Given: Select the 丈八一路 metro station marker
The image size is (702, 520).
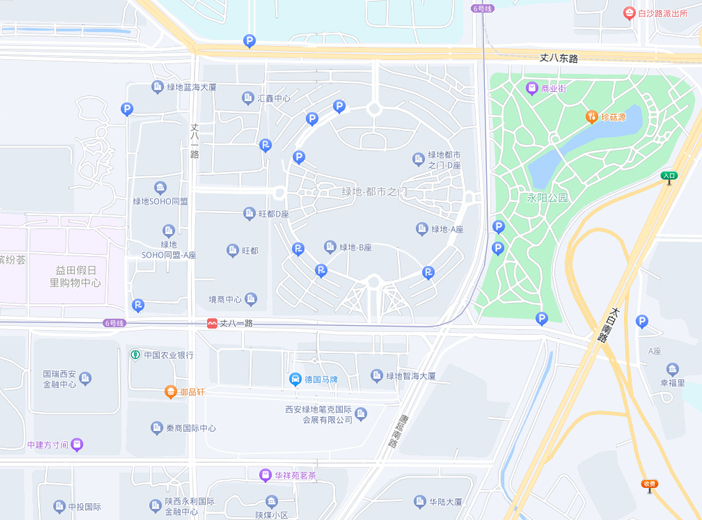Looking at the screenshot, I should pyautogui.click(x=212, y=323).
